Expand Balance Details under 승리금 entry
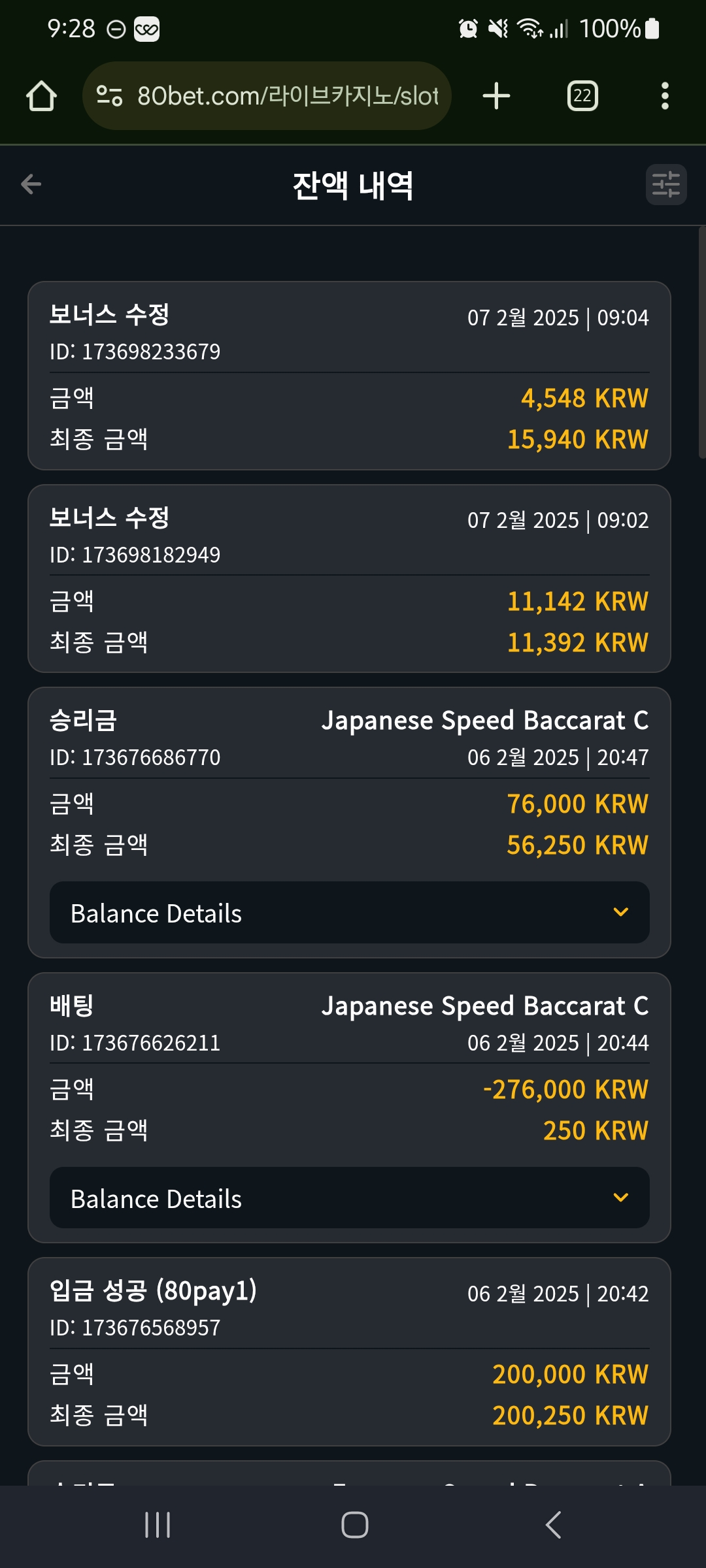 pyautogui.click(x=350, y=913)
